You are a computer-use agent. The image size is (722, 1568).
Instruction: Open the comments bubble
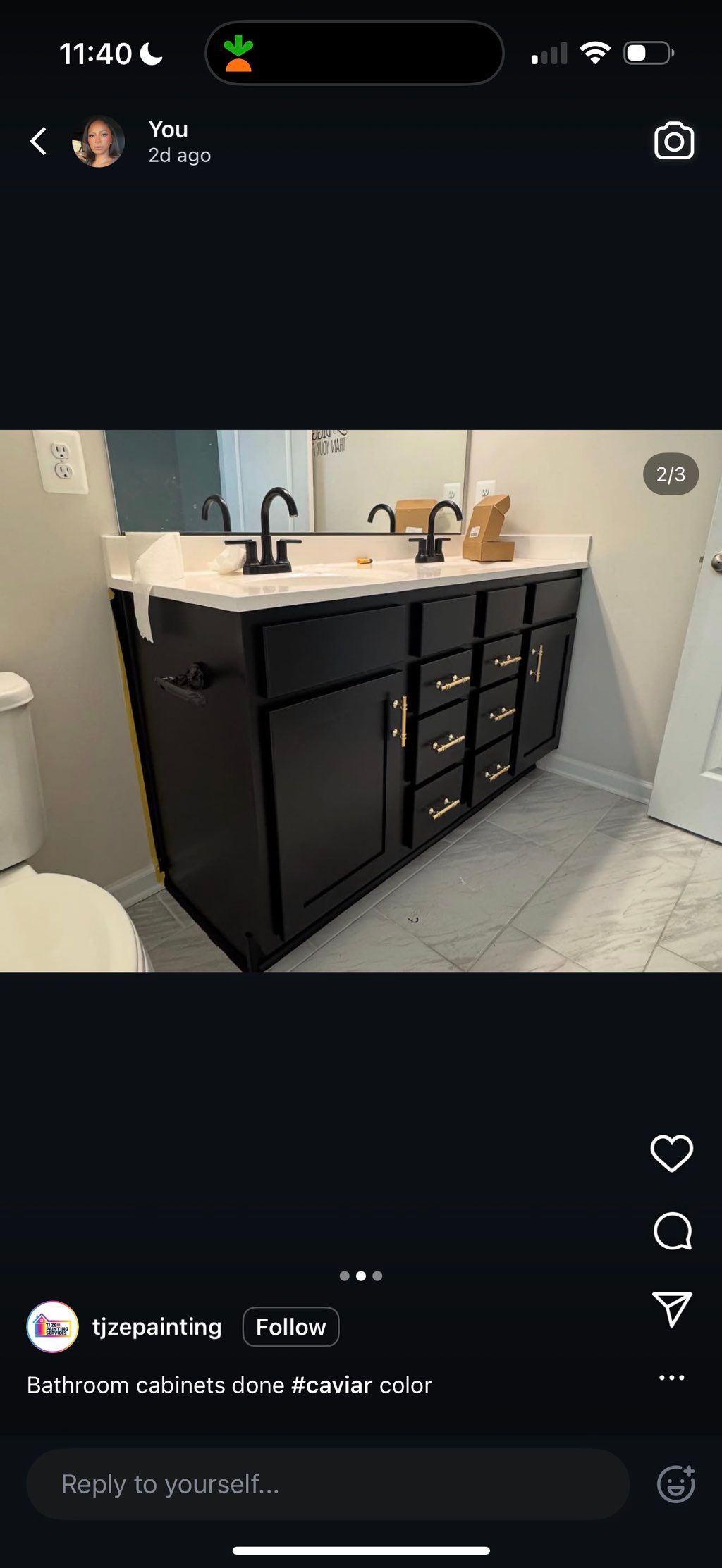coord(672,1231)
